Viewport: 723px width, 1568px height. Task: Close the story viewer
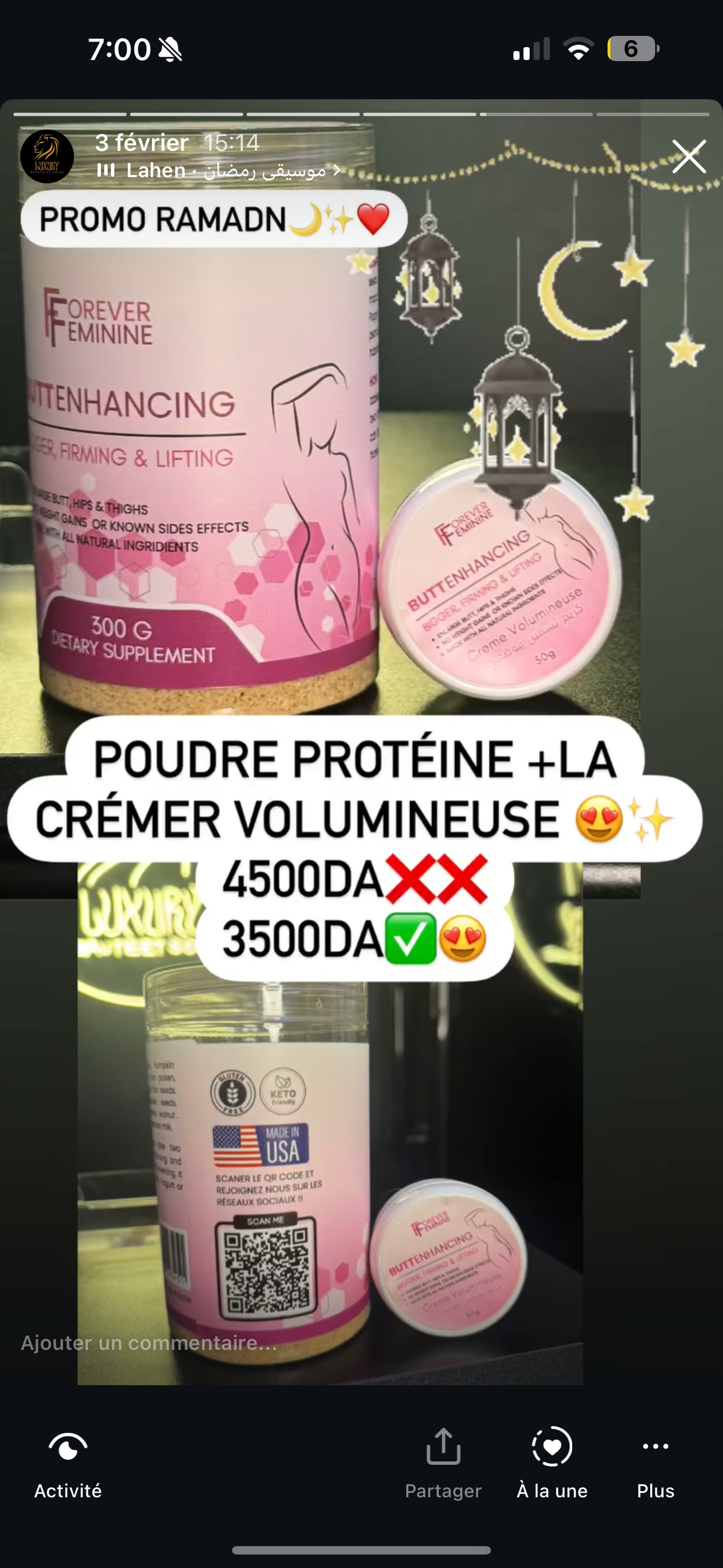coord(689,156)
